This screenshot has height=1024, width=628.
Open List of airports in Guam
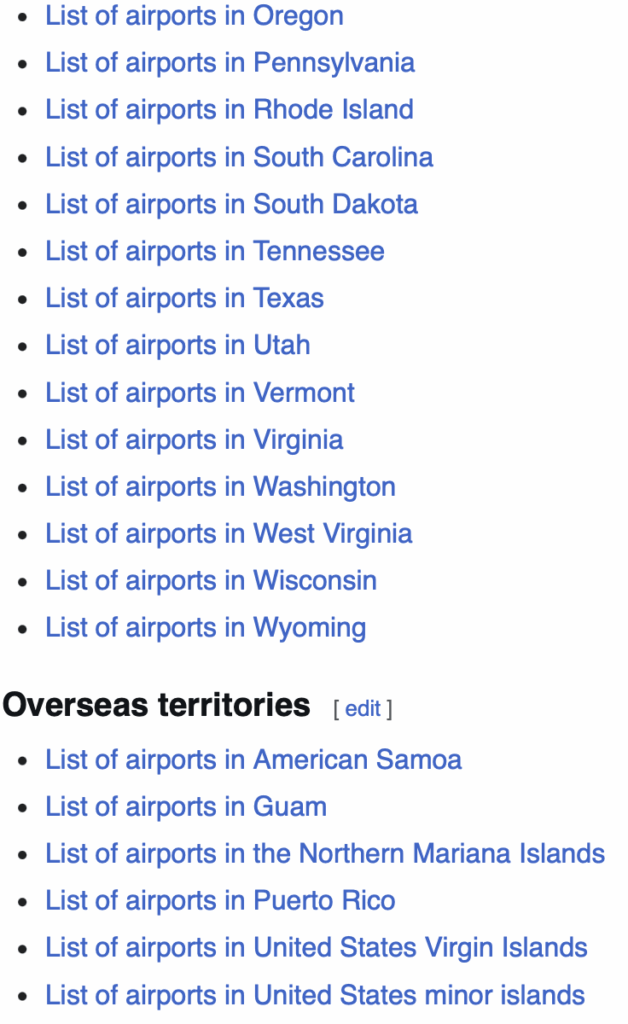coord(185,807)
